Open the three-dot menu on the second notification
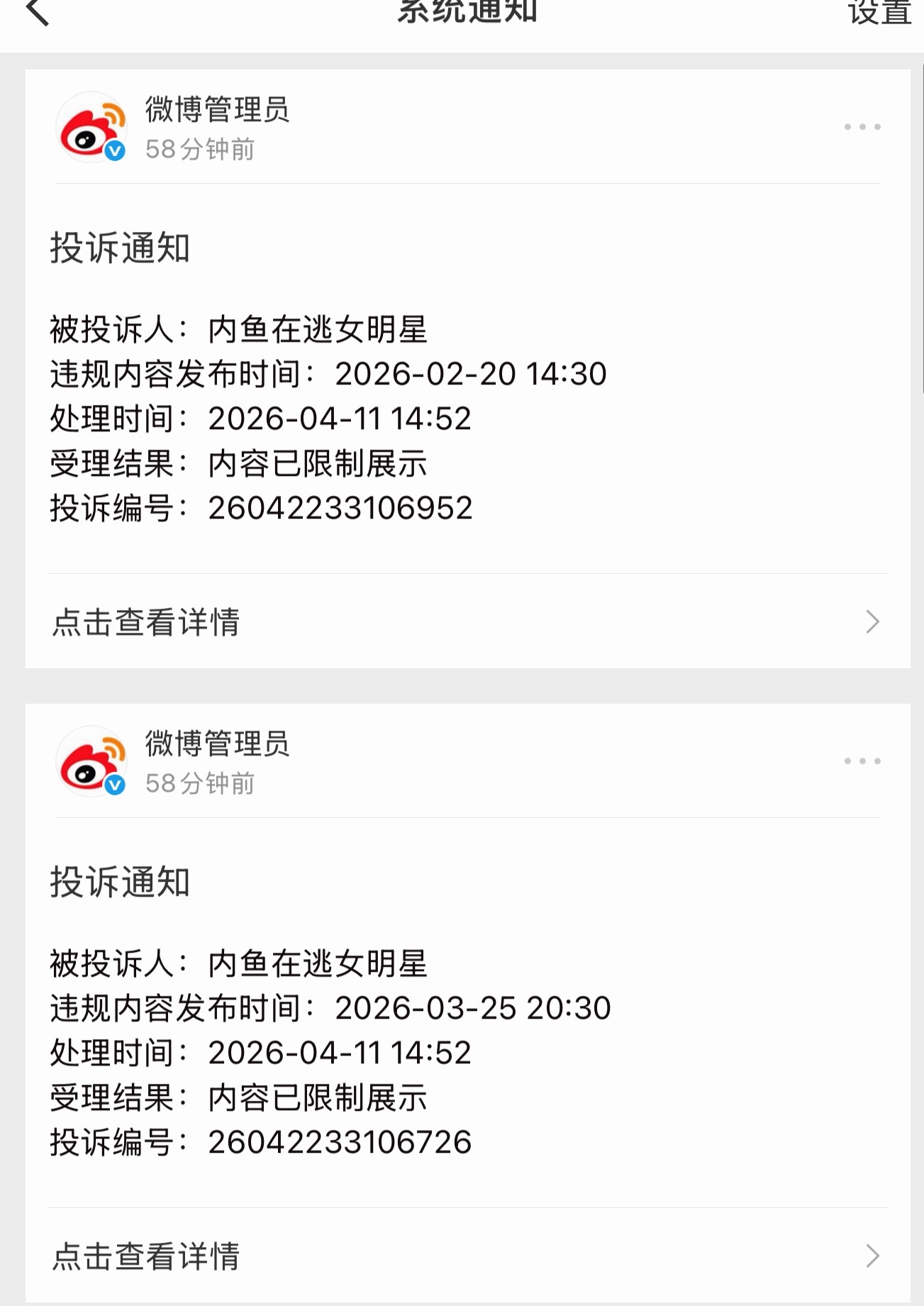Viewport: 924px width, 1306px height. (862, 763)
